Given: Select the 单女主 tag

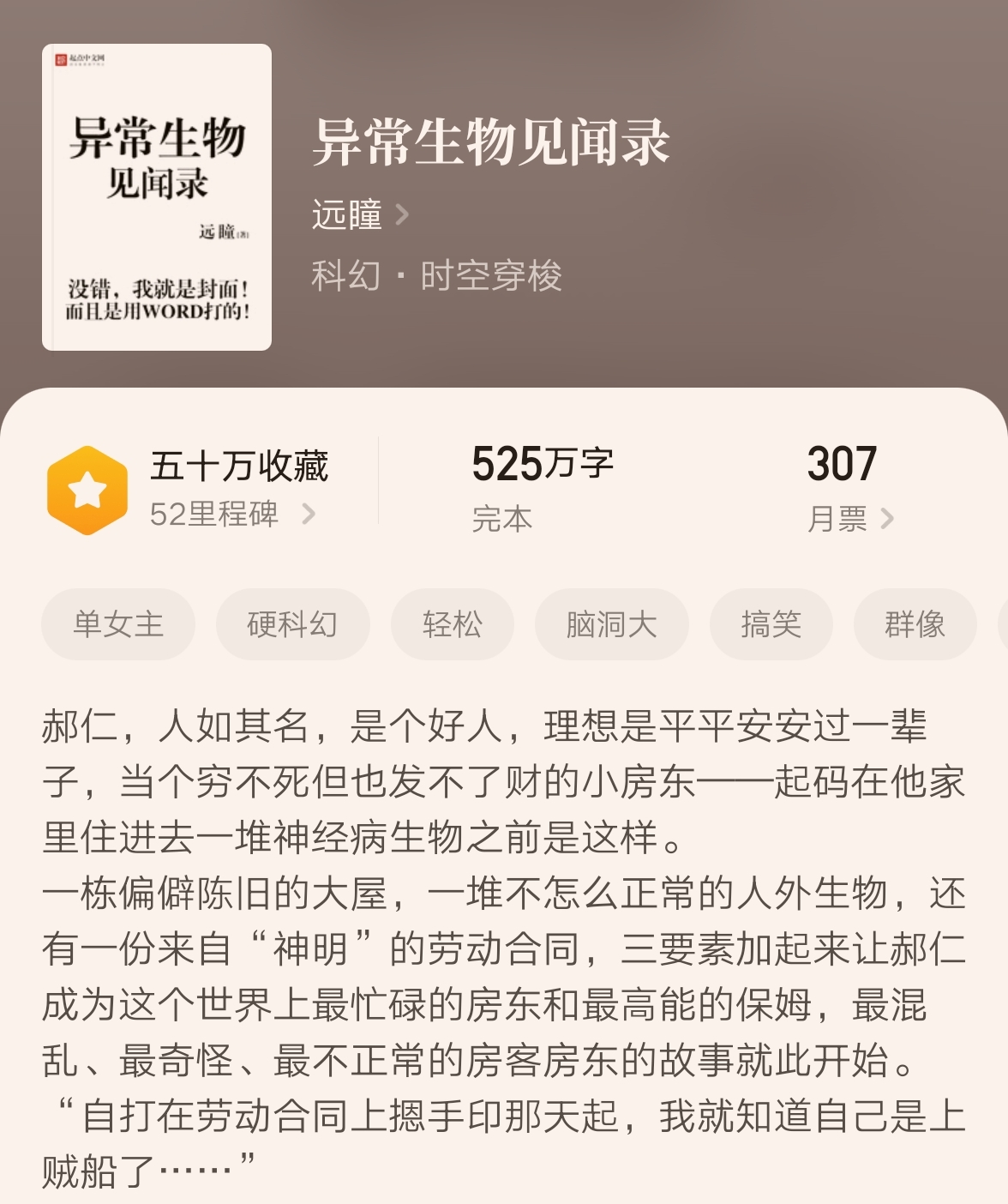Looking at the screenshot, I should 117,624.
